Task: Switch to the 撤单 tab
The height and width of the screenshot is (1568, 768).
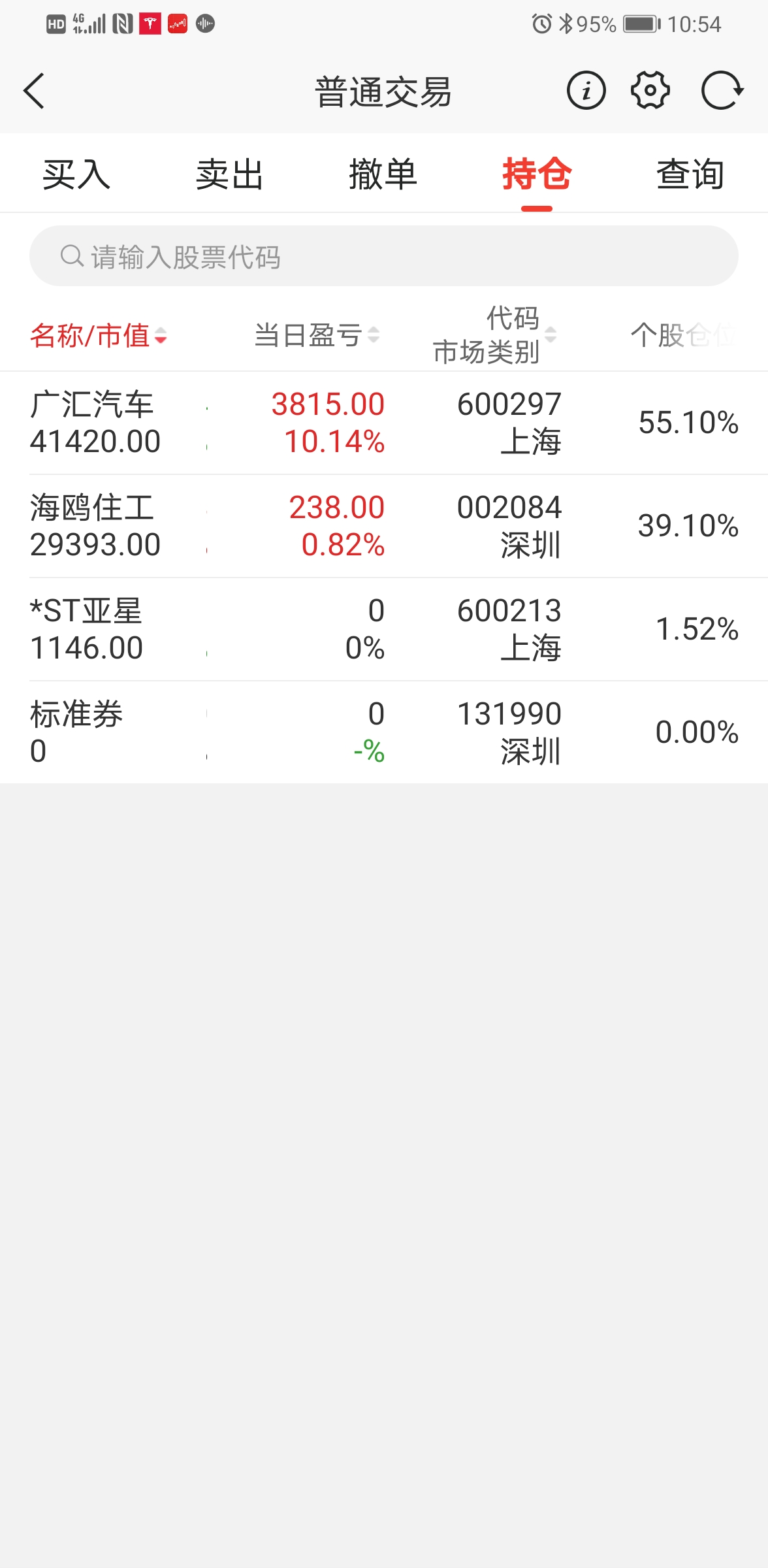Action: (x=383, y=174)
